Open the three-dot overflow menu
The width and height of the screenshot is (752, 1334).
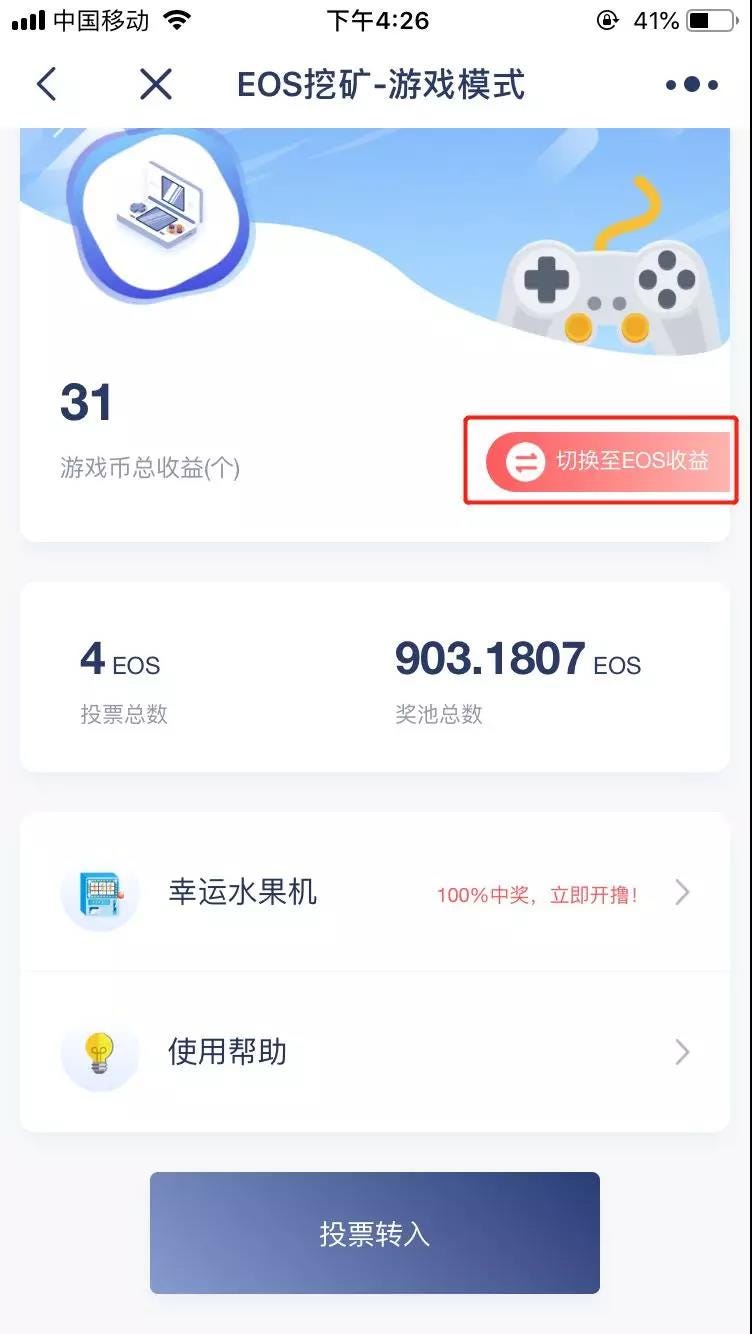(691, 85)
